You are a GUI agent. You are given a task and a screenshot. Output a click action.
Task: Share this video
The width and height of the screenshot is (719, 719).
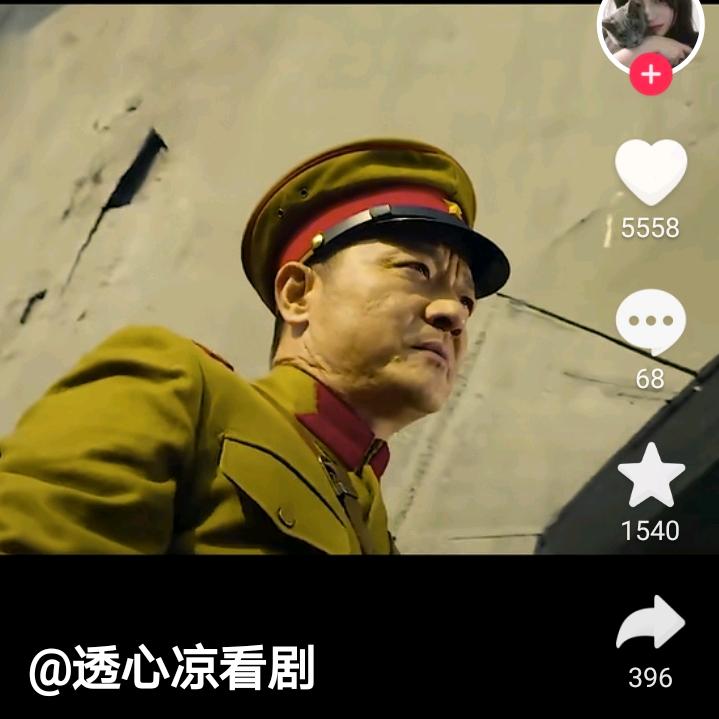[651, 624]
